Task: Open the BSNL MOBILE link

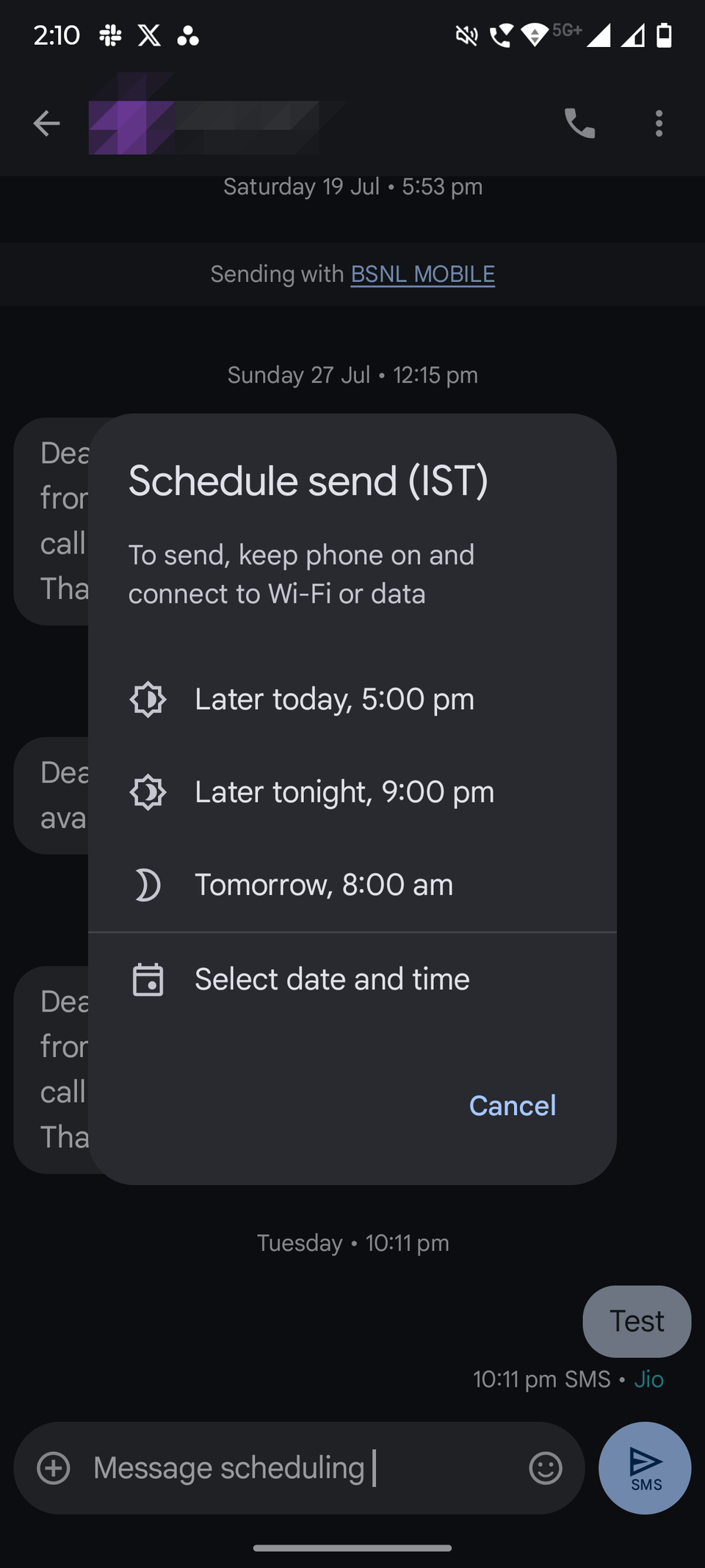Action: [x=422, y=273]
